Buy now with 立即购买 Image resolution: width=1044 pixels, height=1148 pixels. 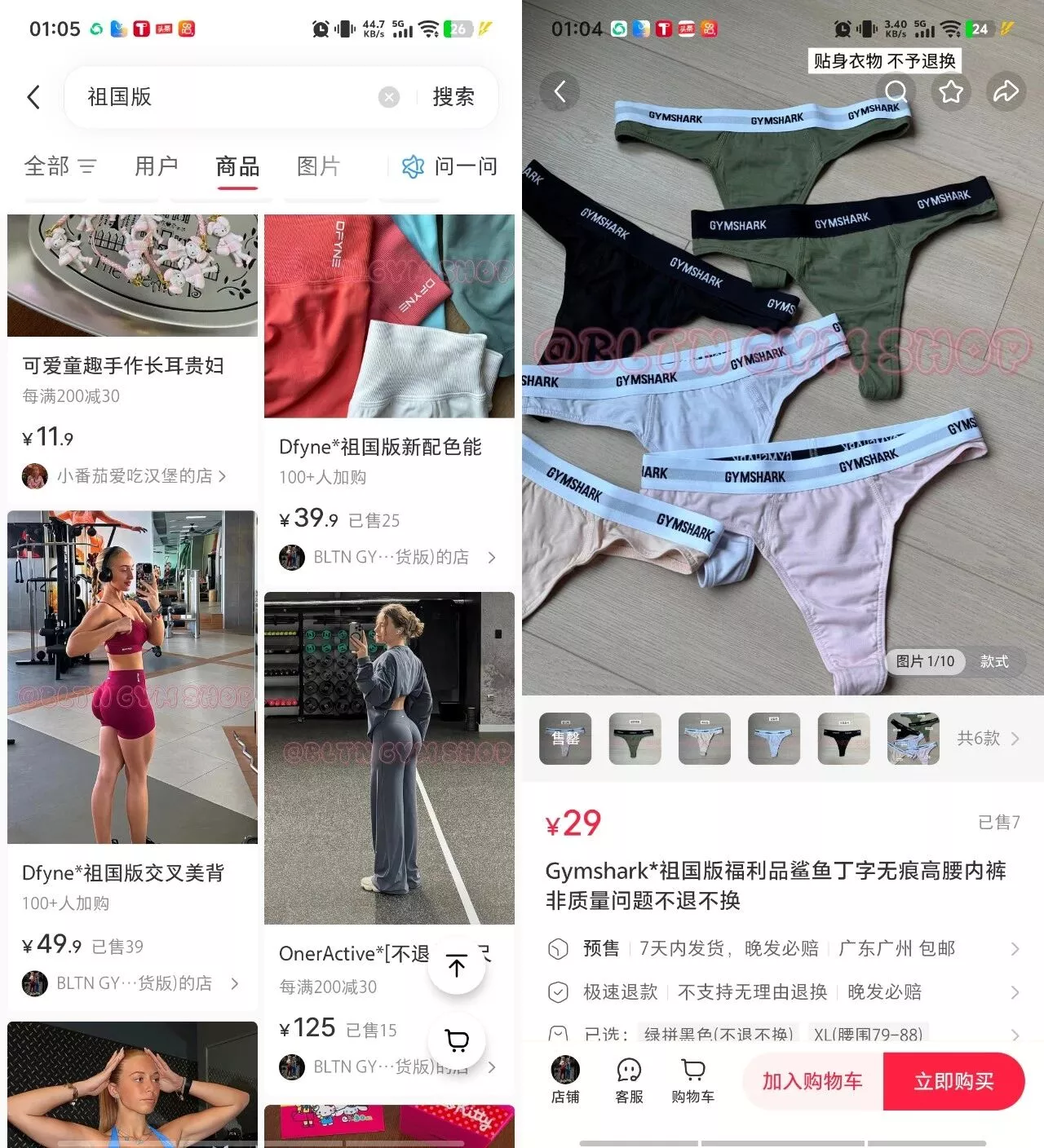953,1081
